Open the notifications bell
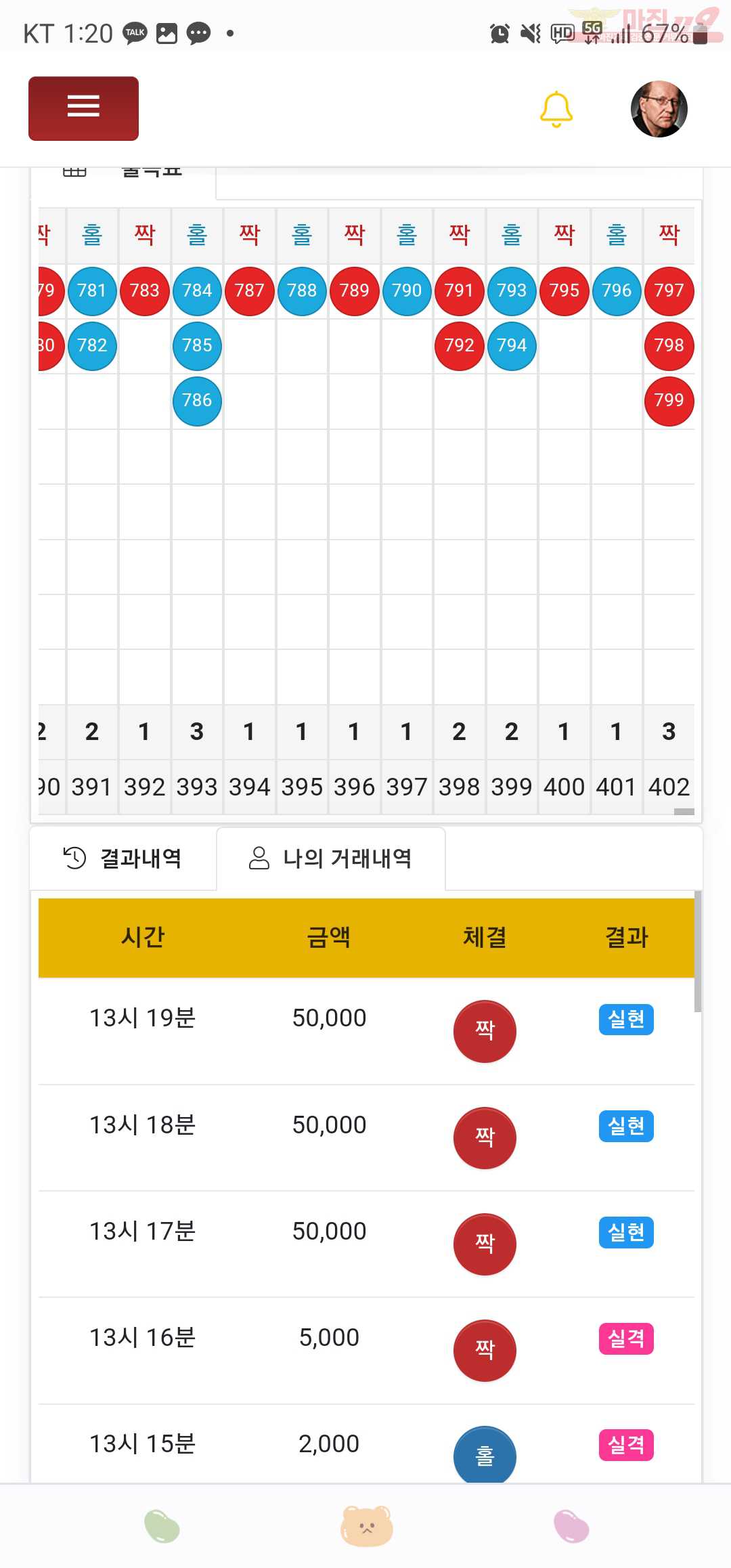The width and height of the screenshot is (731, 1568). [556, 109]
